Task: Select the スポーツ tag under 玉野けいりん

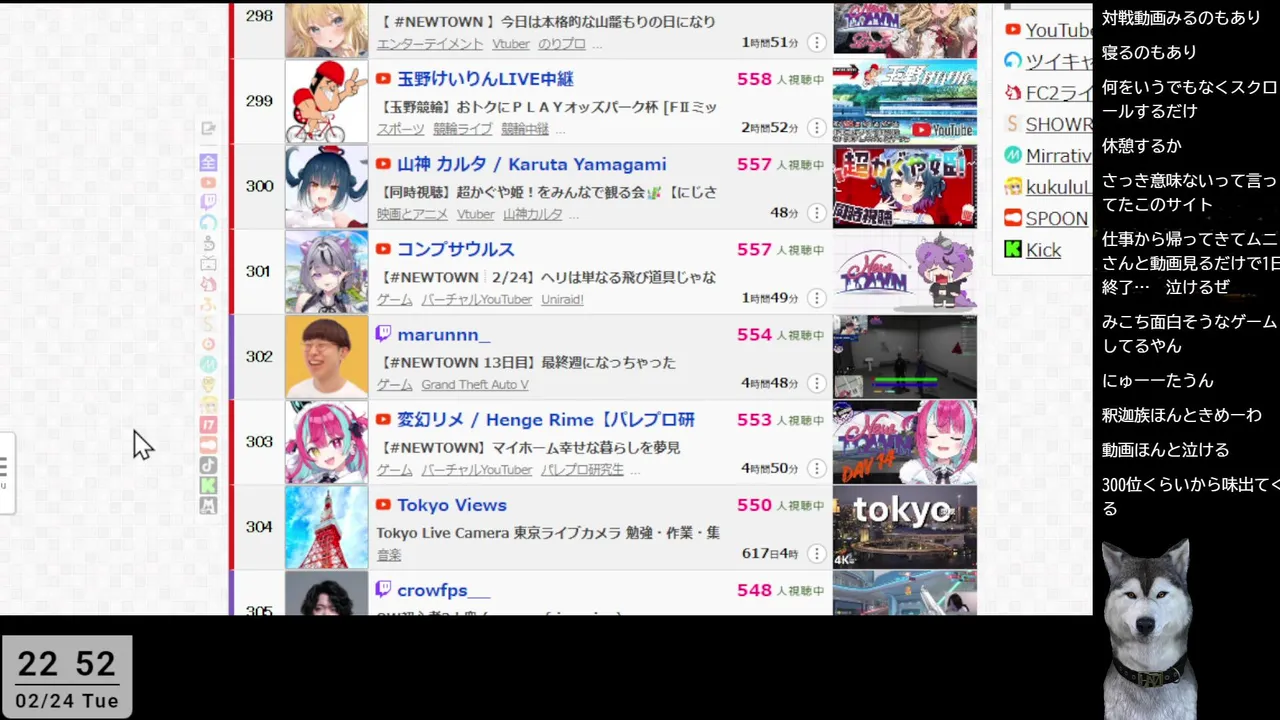Action: [x=399, y=129]
